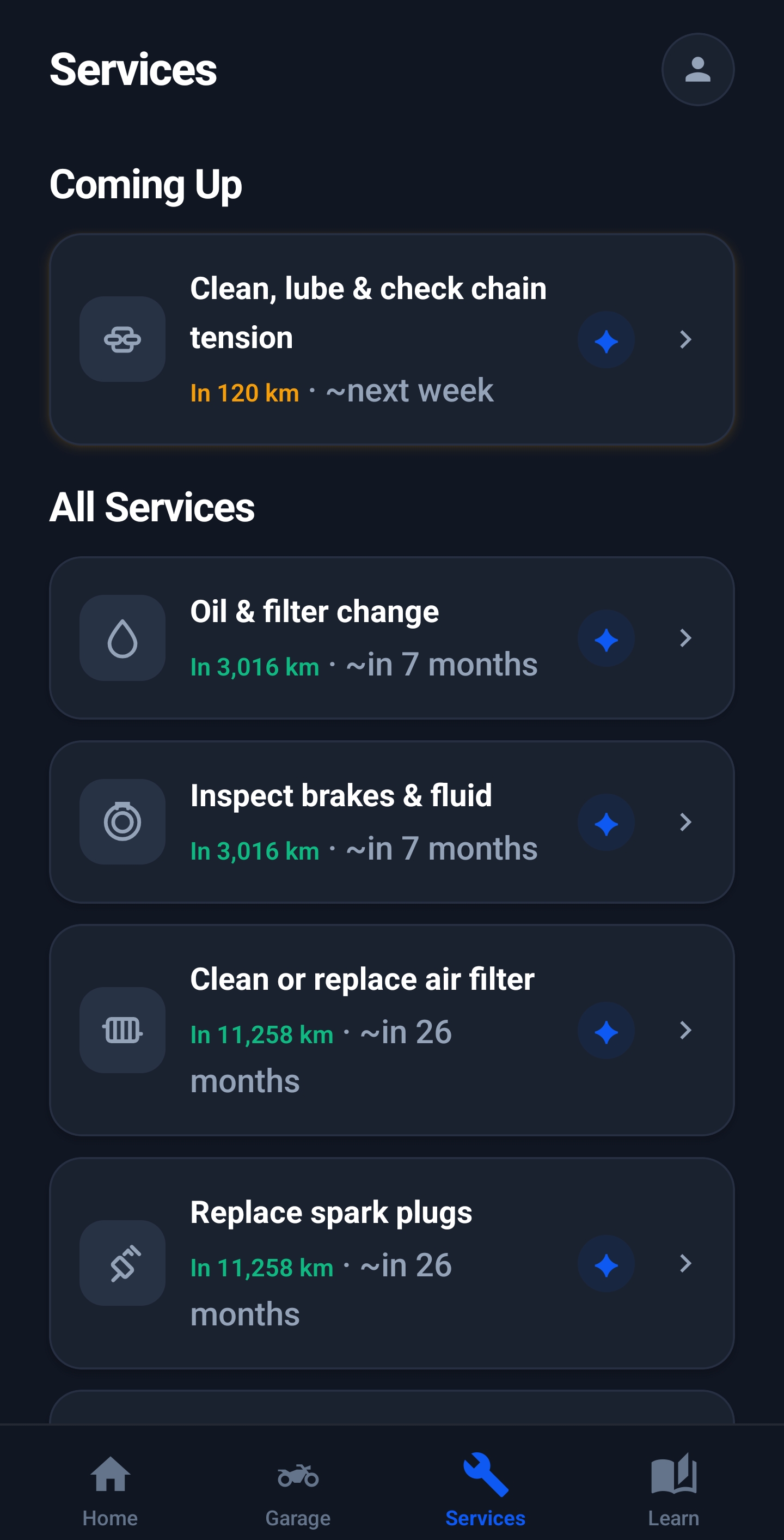Image resolution: width=784 pixels, height=1540 pixels.
Task: Select the chain service icon
Action: 122,339
